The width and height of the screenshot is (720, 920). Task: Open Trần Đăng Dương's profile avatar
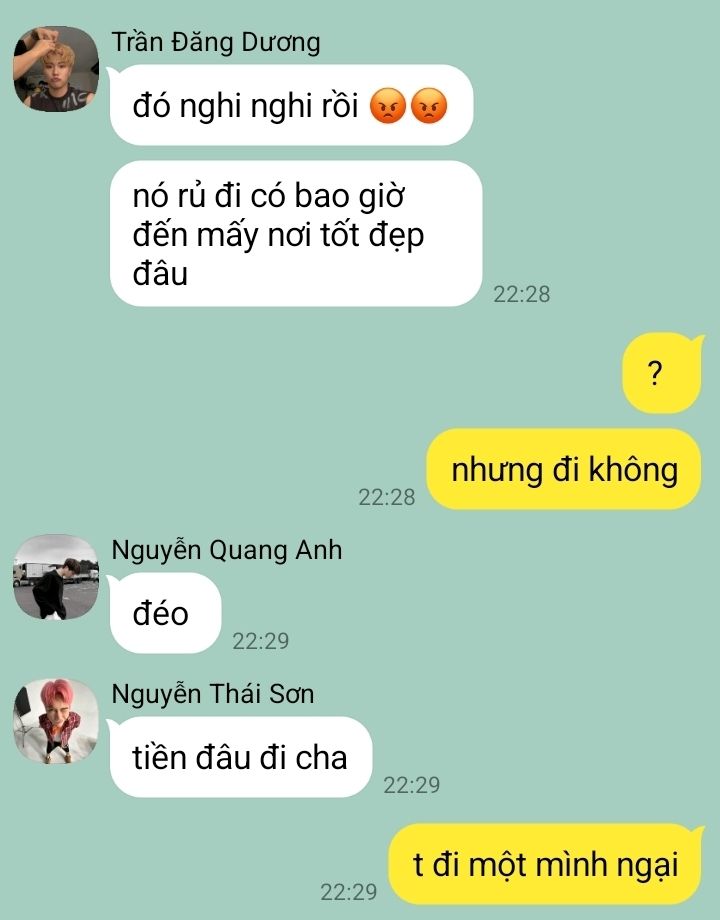[55, 69]
